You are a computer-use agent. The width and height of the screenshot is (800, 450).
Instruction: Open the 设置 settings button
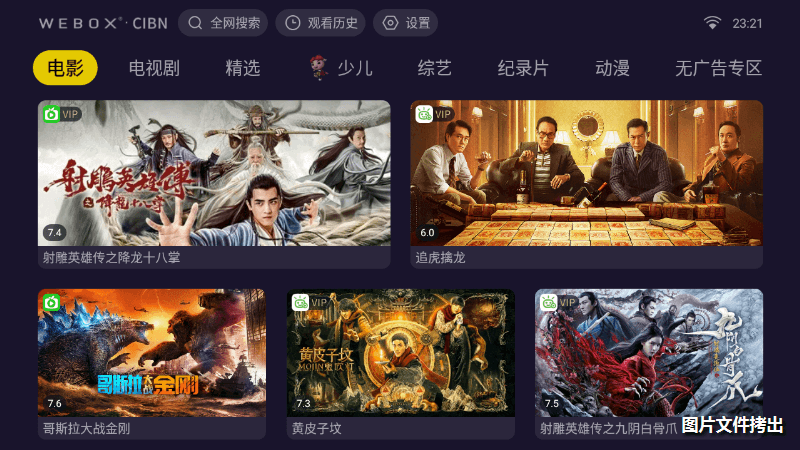tap(405, 22)
